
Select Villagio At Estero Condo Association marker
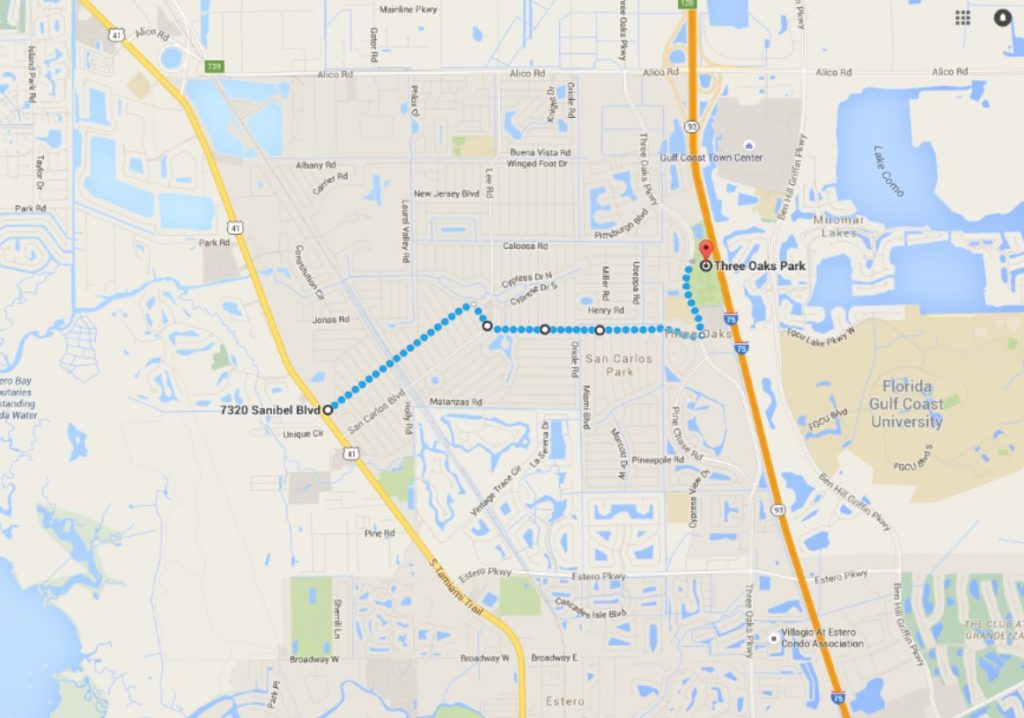tap(774, 638)
